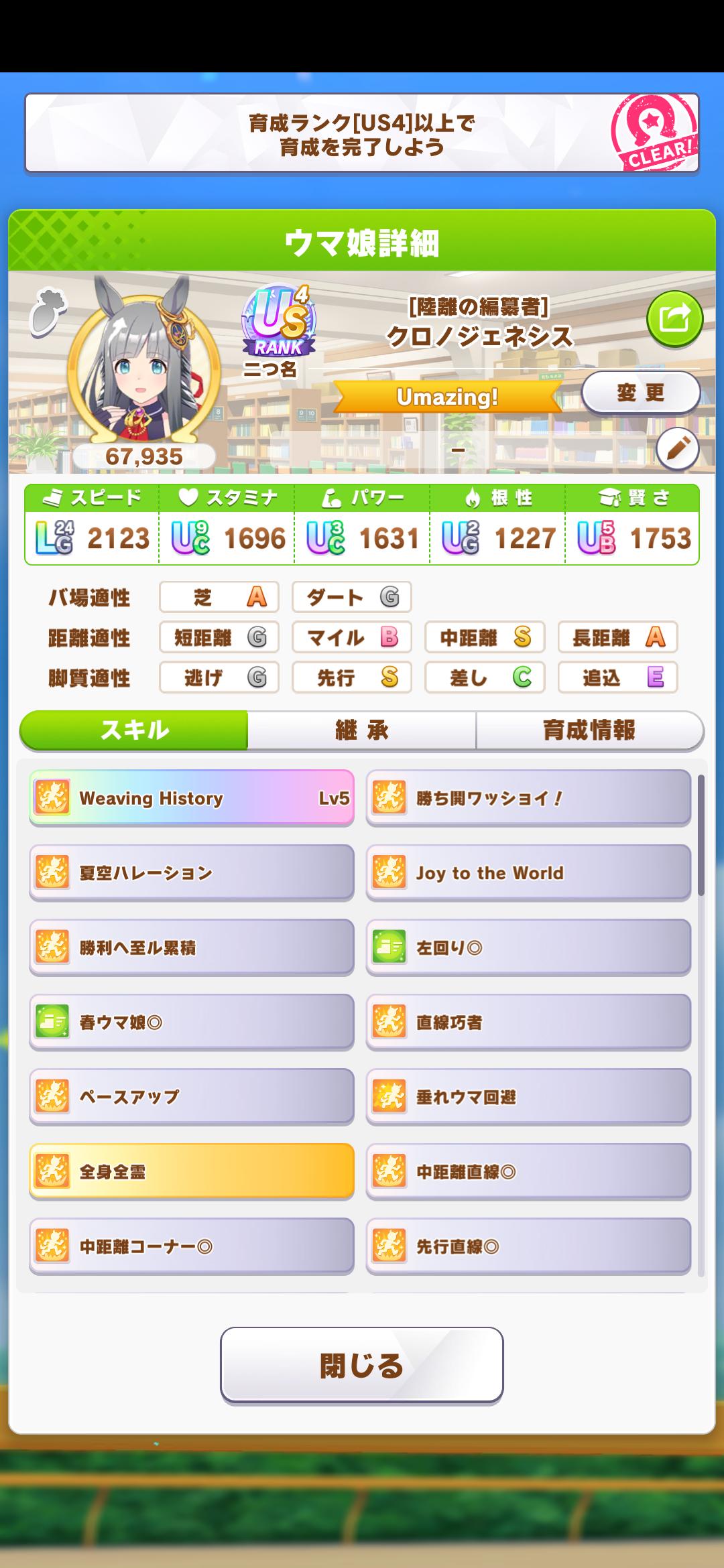
Task: Edit the memo with the pencil icon
Action: click(677, 448)
